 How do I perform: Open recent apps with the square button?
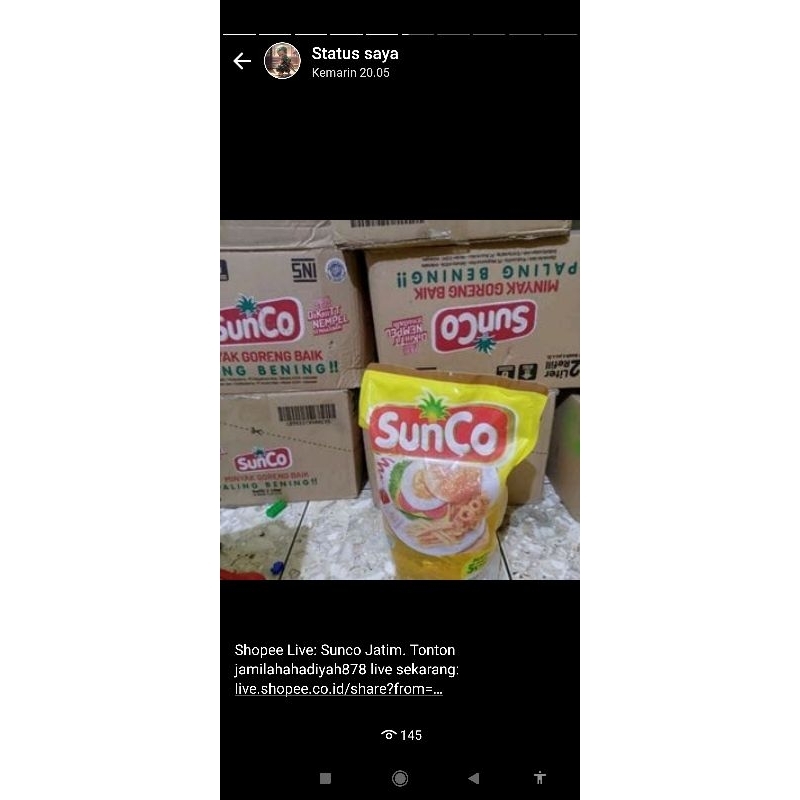[325, 778]
